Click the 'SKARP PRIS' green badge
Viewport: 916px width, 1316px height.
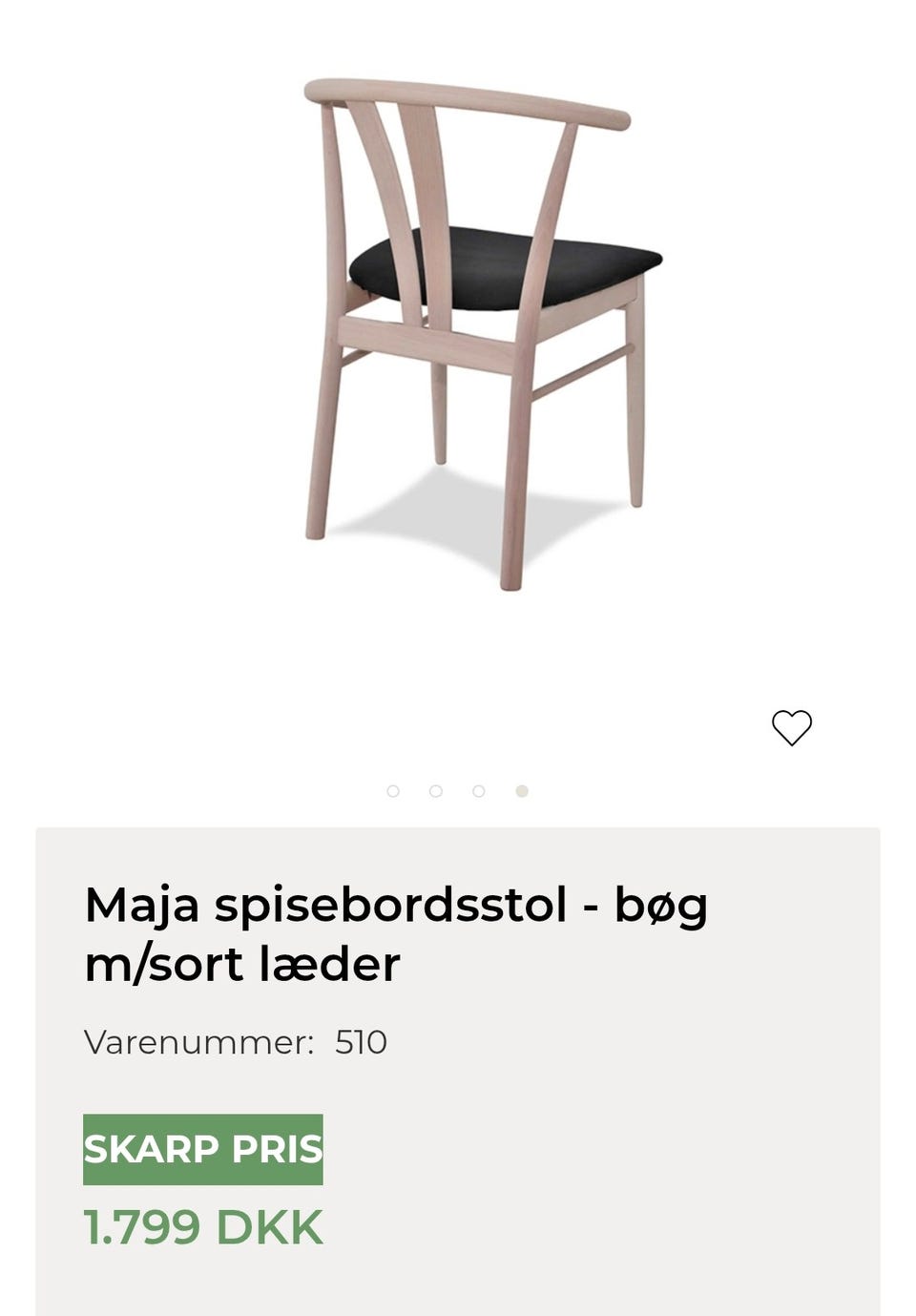(202, 1149)
